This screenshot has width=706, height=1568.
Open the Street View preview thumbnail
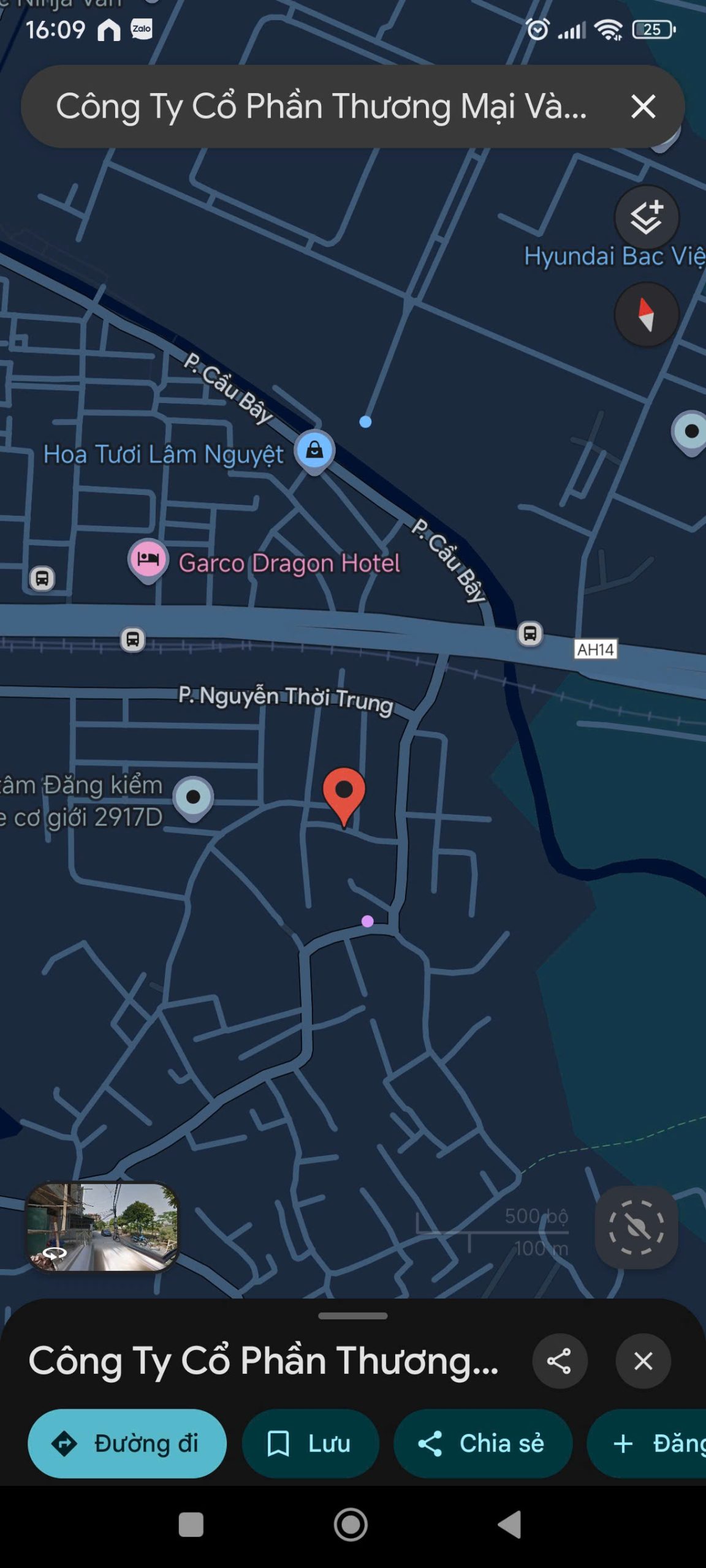[x=102, y=1226]
